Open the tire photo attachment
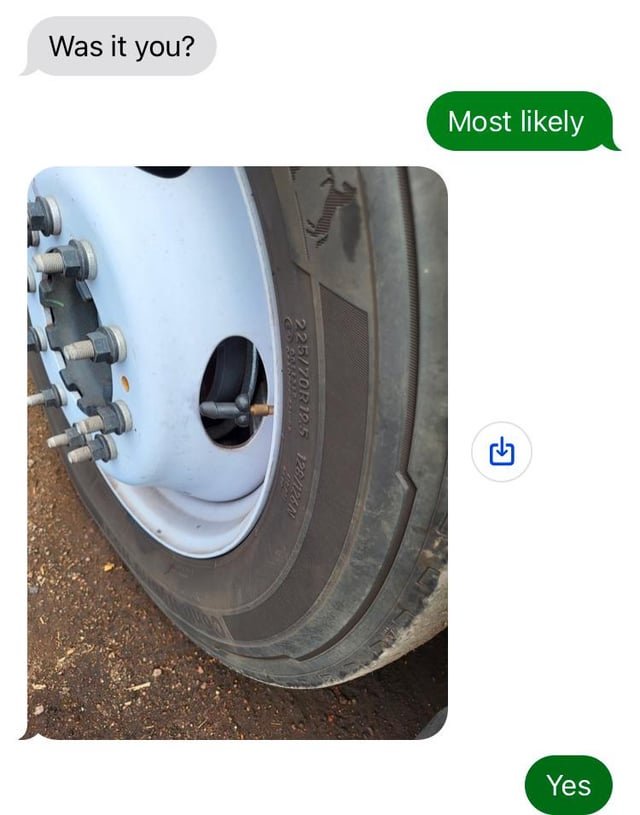640x815 pixels. pos(237,452)
